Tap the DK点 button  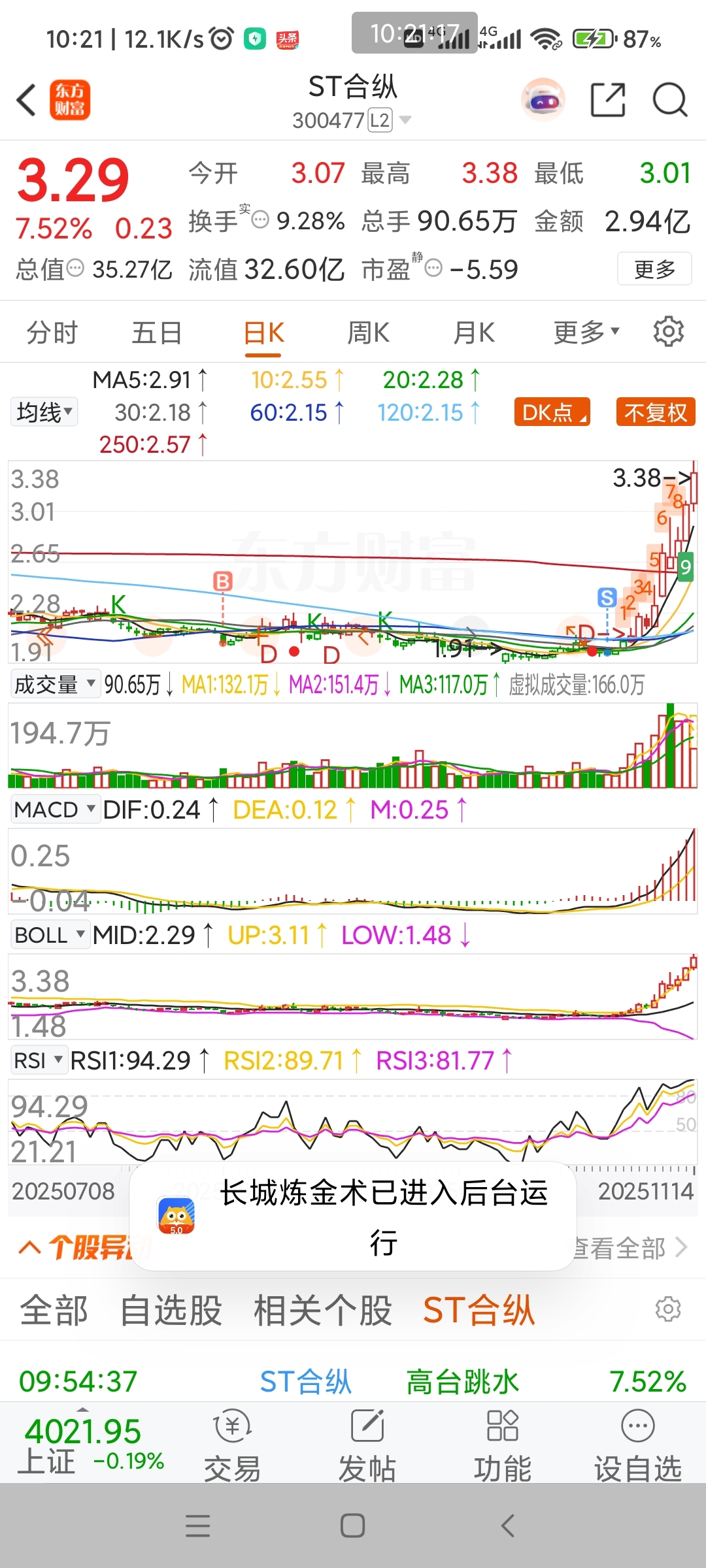click(552, 412)
